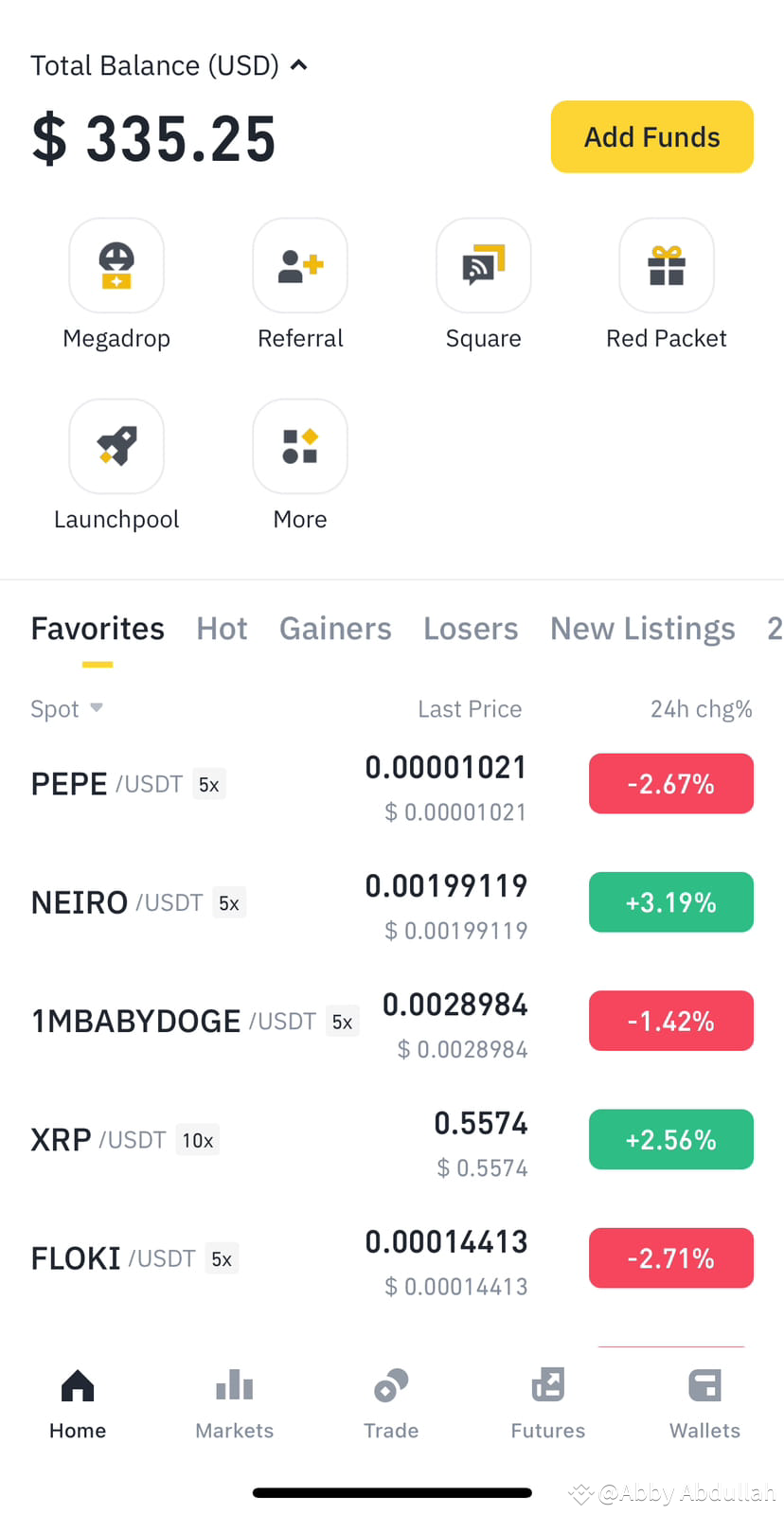This screenshot has width=784, height=1514.
Task: Open the More shortcuts panel
Action: point(300,446)
